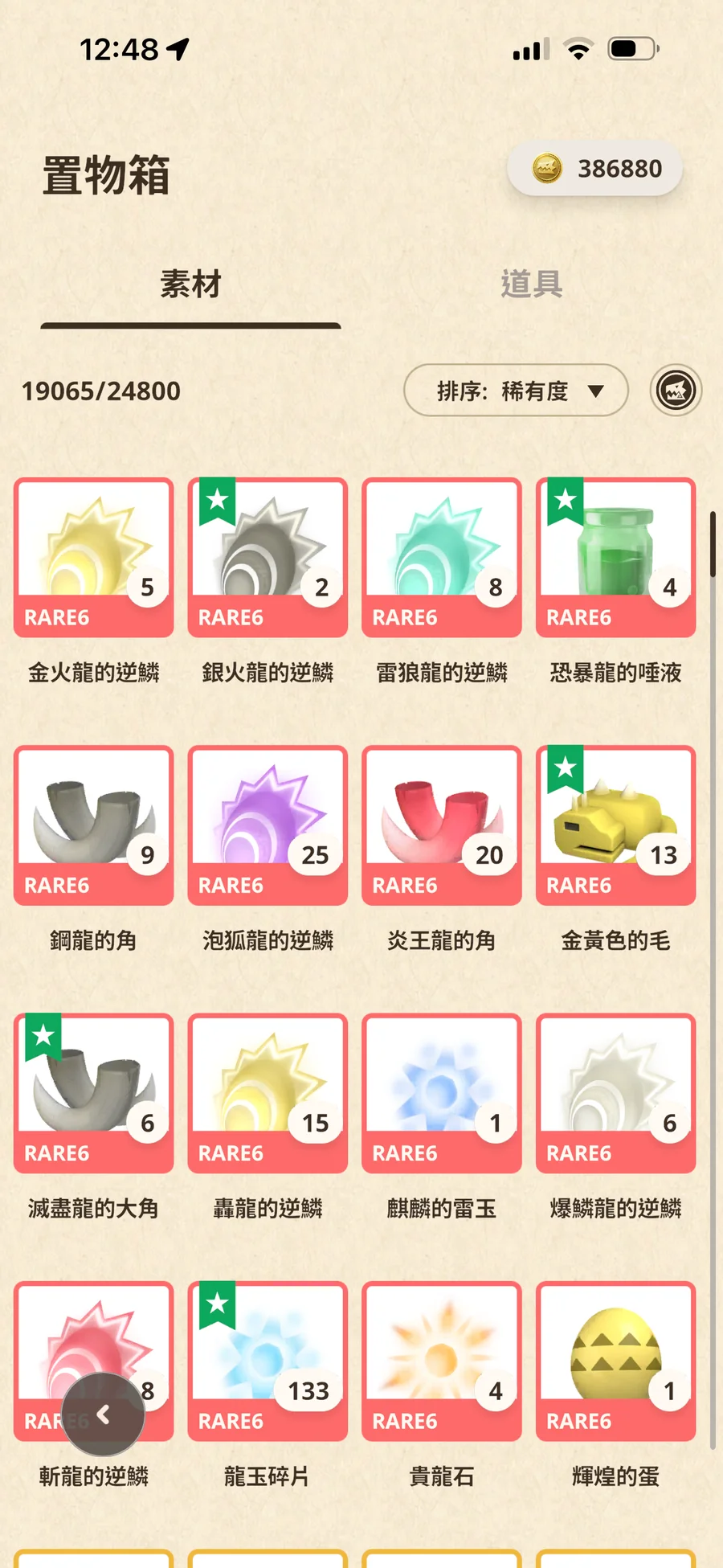Open the 排序: 稀有度 sort dropdown
The width and height of the screenshot is (723, 1568).
(516, 391)
